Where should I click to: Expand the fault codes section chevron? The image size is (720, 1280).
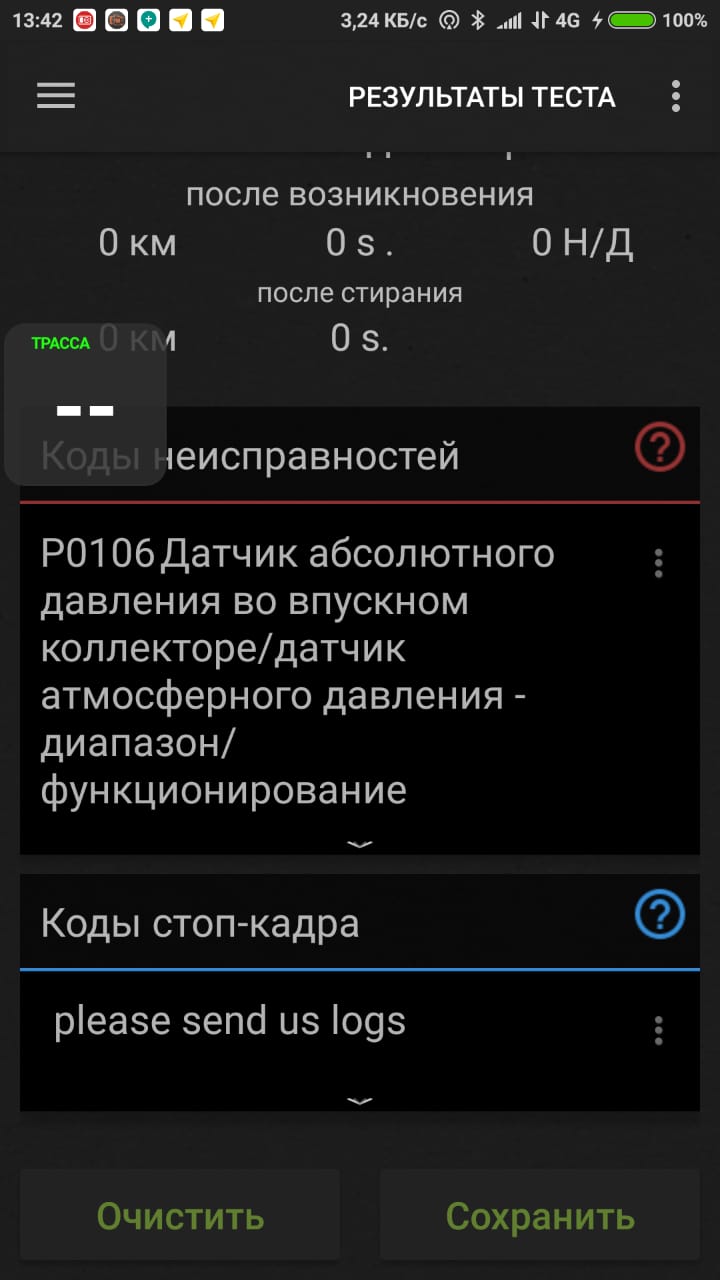click(359, 844)
